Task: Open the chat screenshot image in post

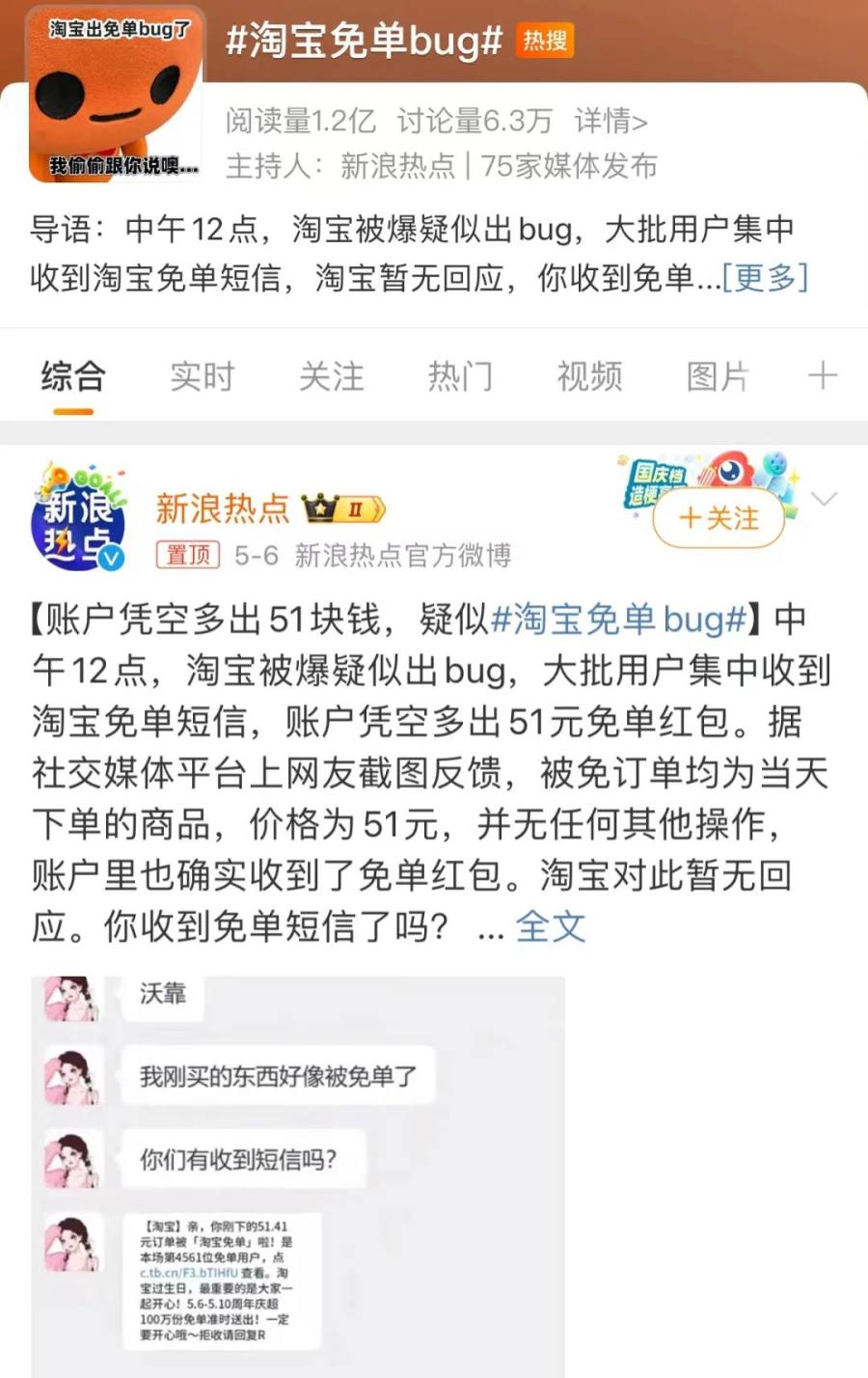Action: click(x=297, y=1172)
